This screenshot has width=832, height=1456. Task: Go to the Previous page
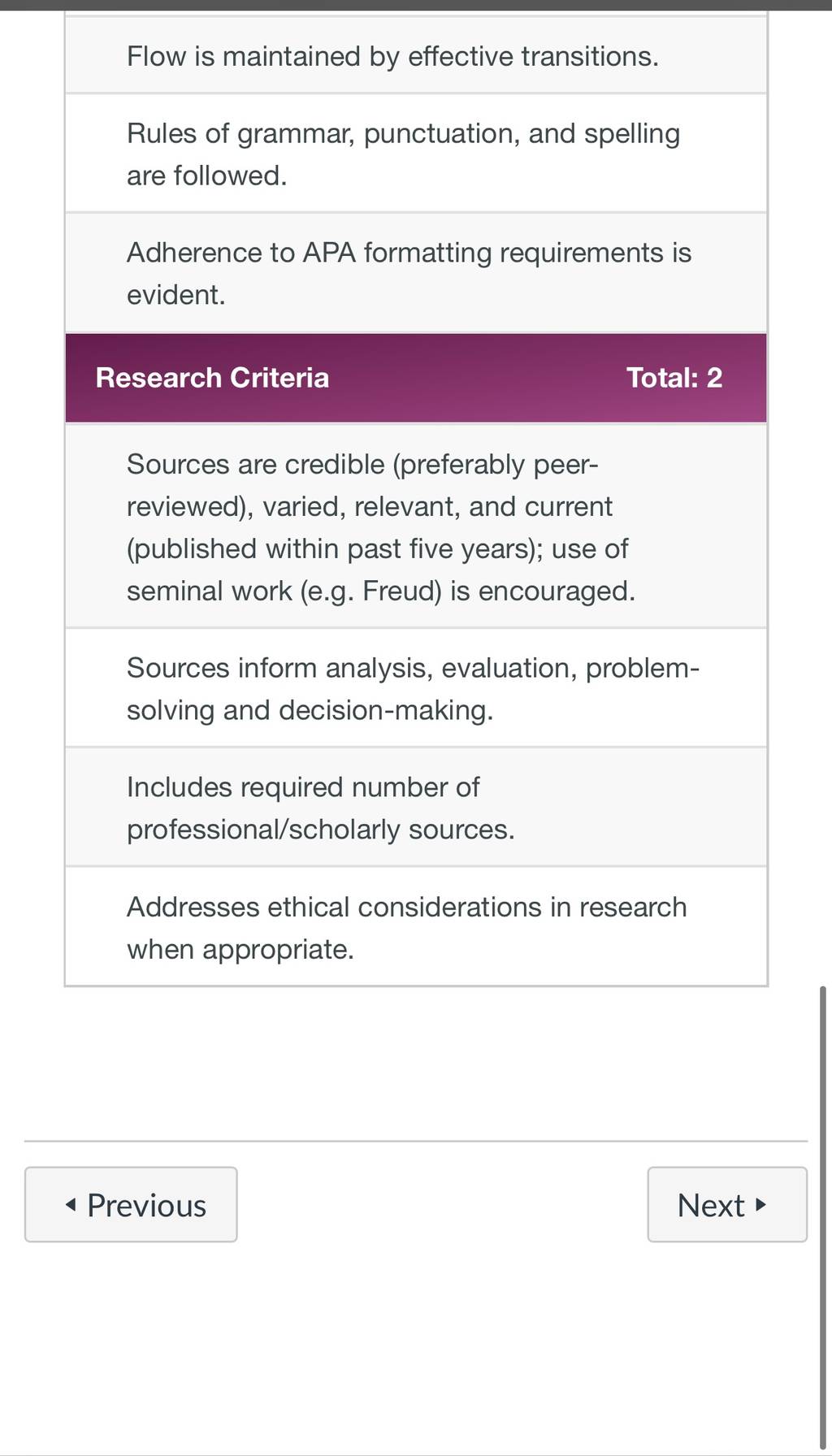click(x=131, y=1204)
